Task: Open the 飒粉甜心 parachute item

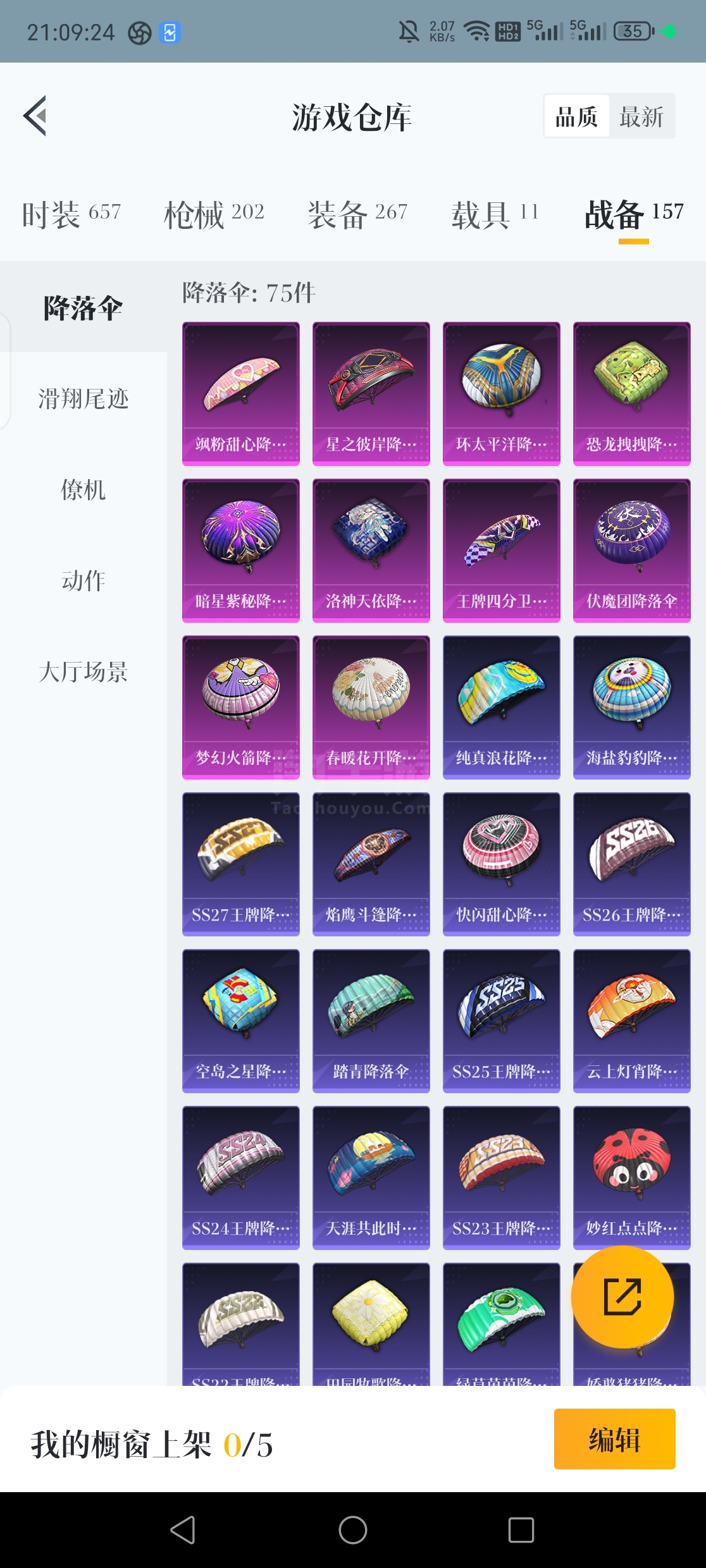Action: coord(241,393)
